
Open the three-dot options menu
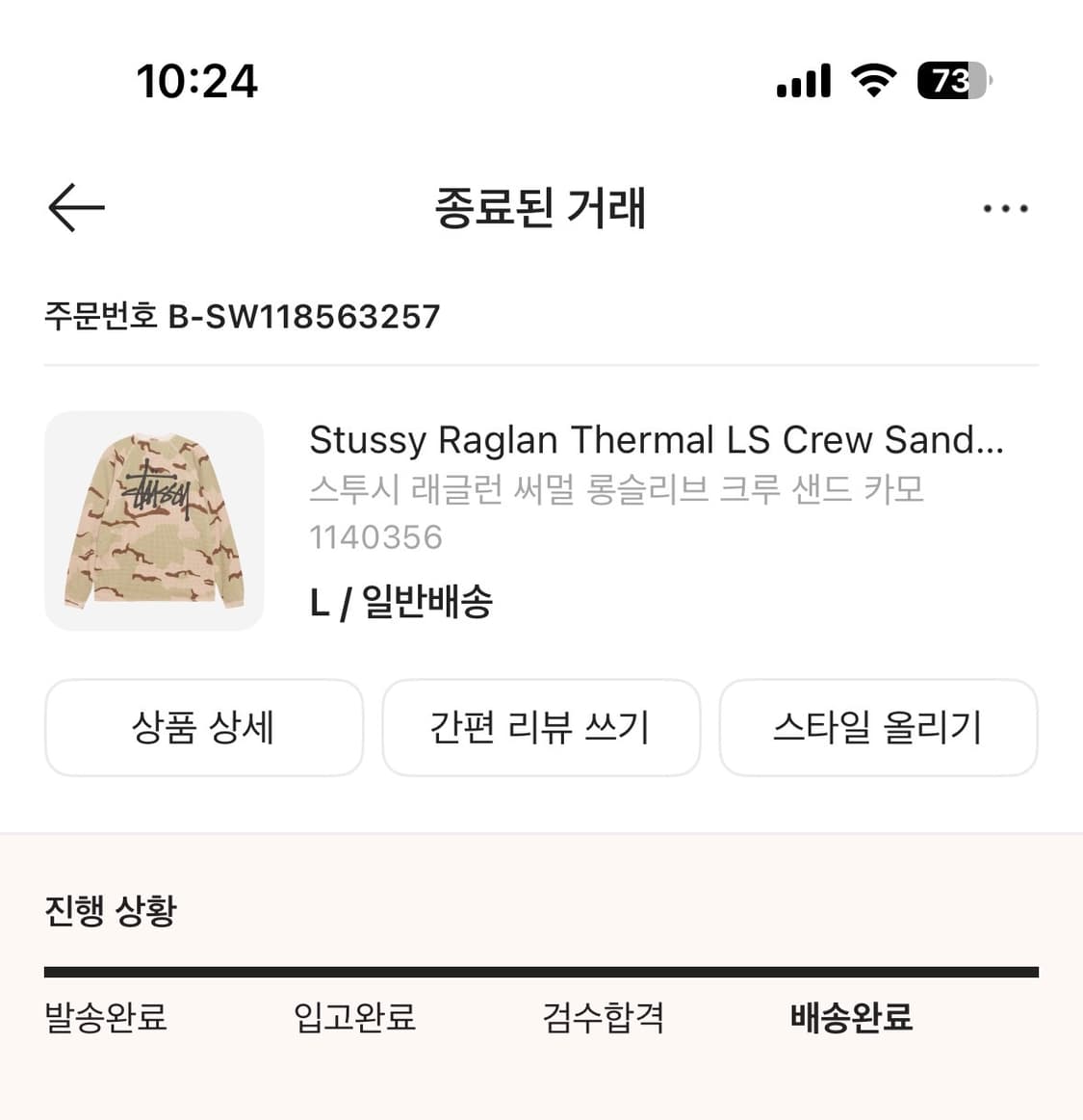click(1005, 207)
